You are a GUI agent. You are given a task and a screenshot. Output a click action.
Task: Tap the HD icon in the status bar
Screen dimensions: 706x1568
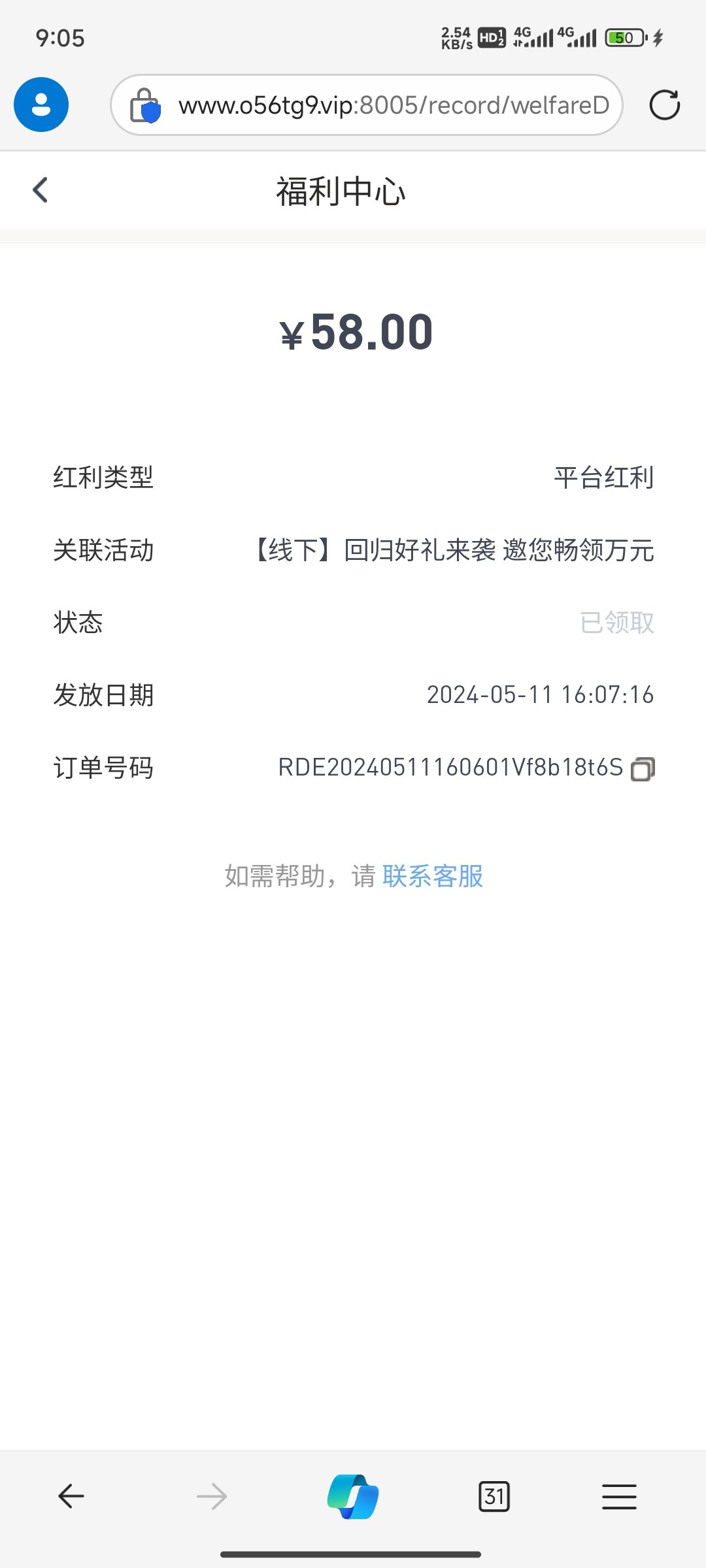[490, 38]
